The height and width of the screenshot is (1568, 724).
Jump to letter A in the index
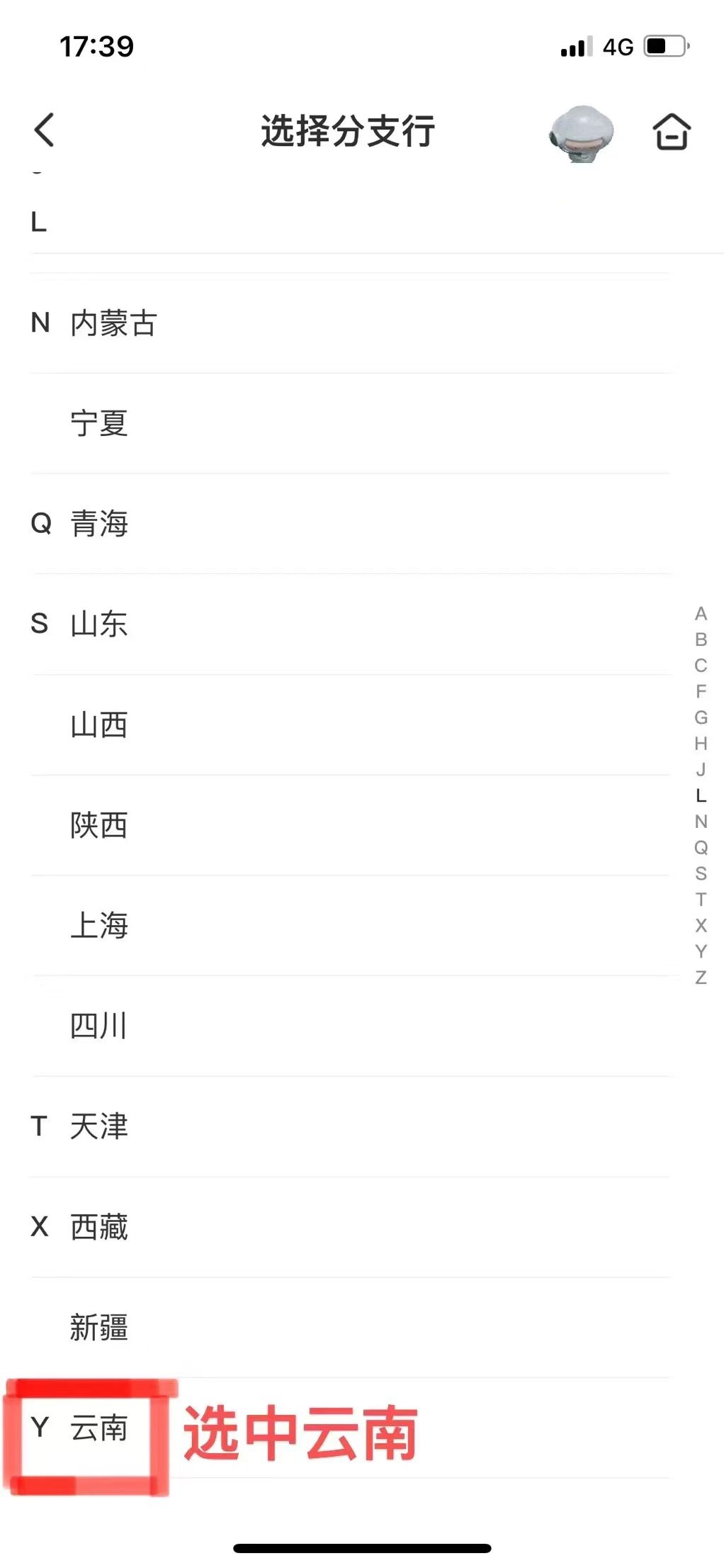click(x=701, y=614)
